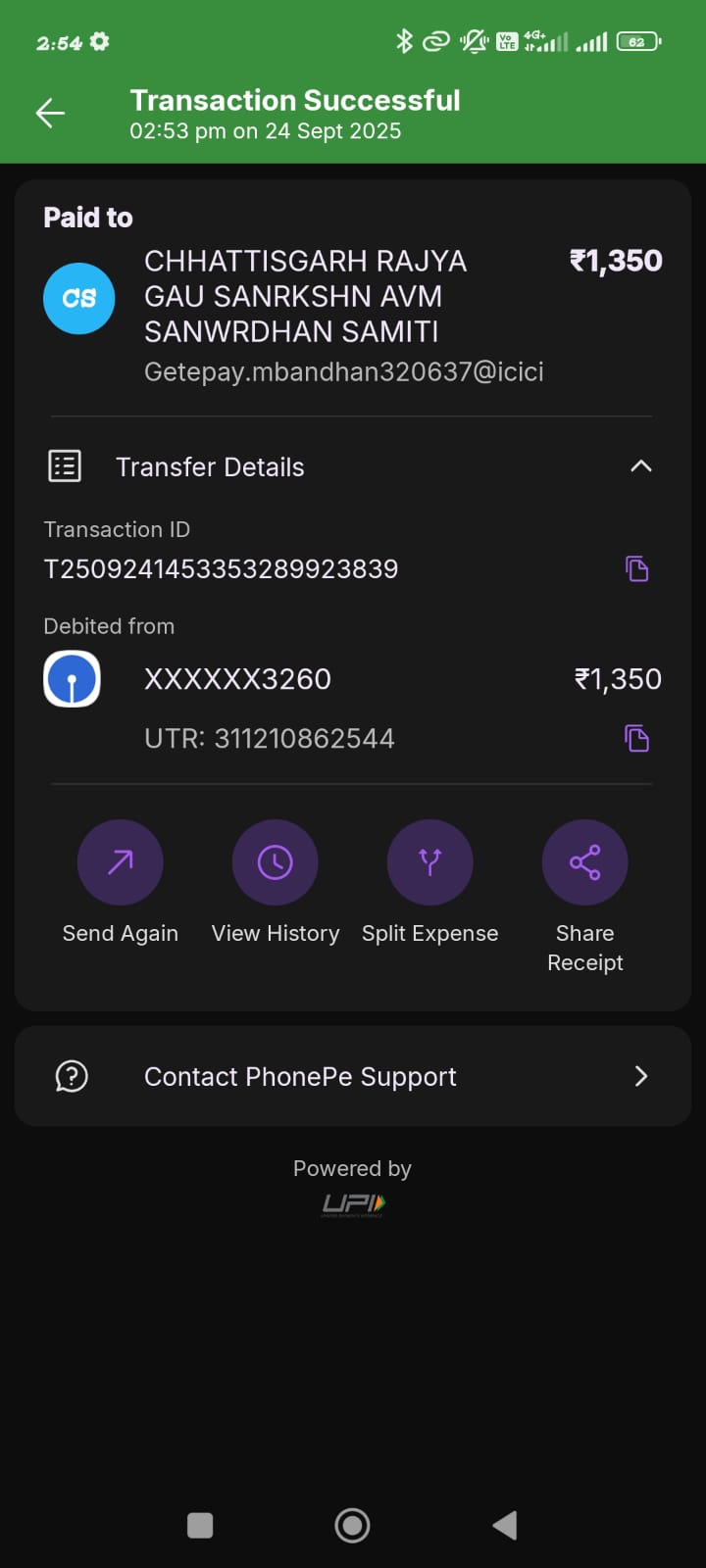Collapse the Transfer Details section

click(640, 466)
